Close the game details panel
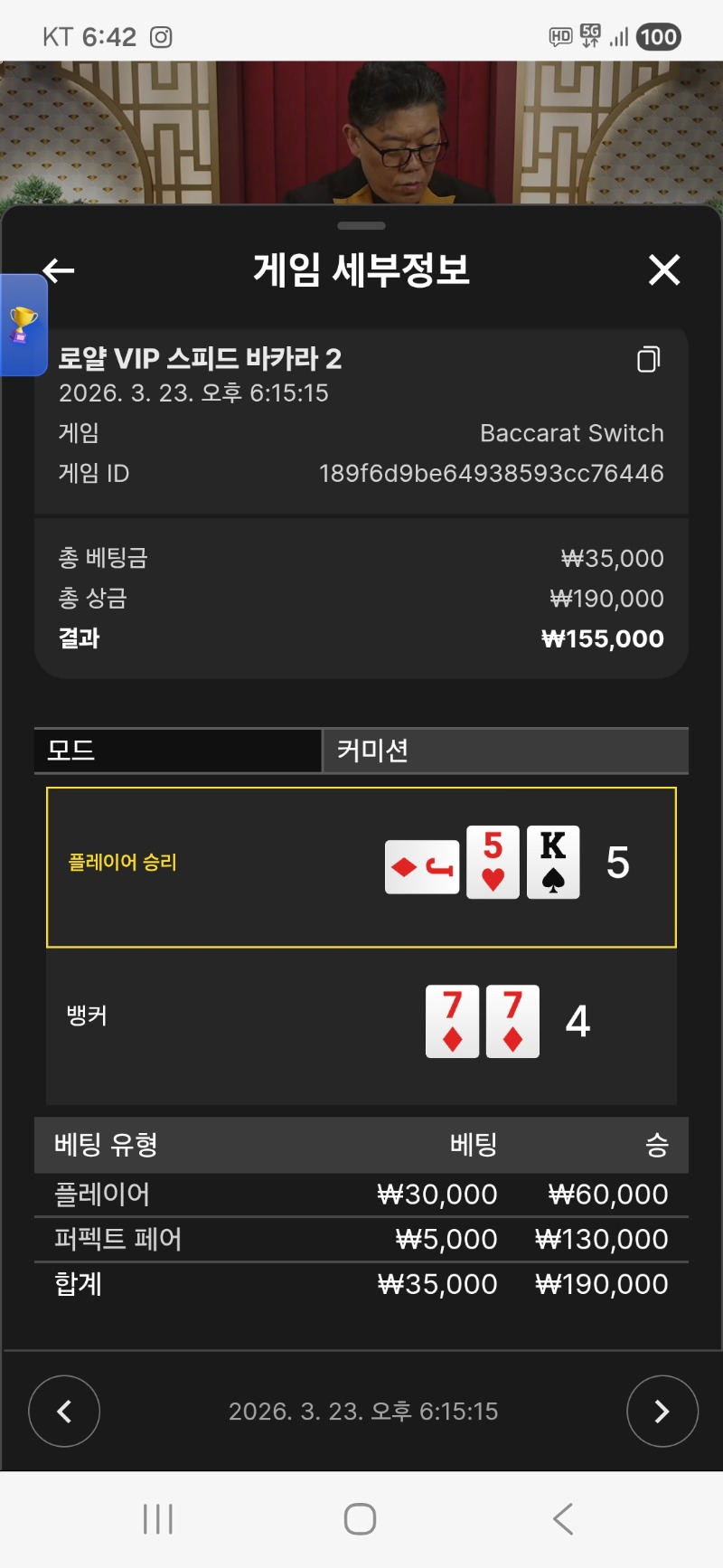 tap(663, 269)
